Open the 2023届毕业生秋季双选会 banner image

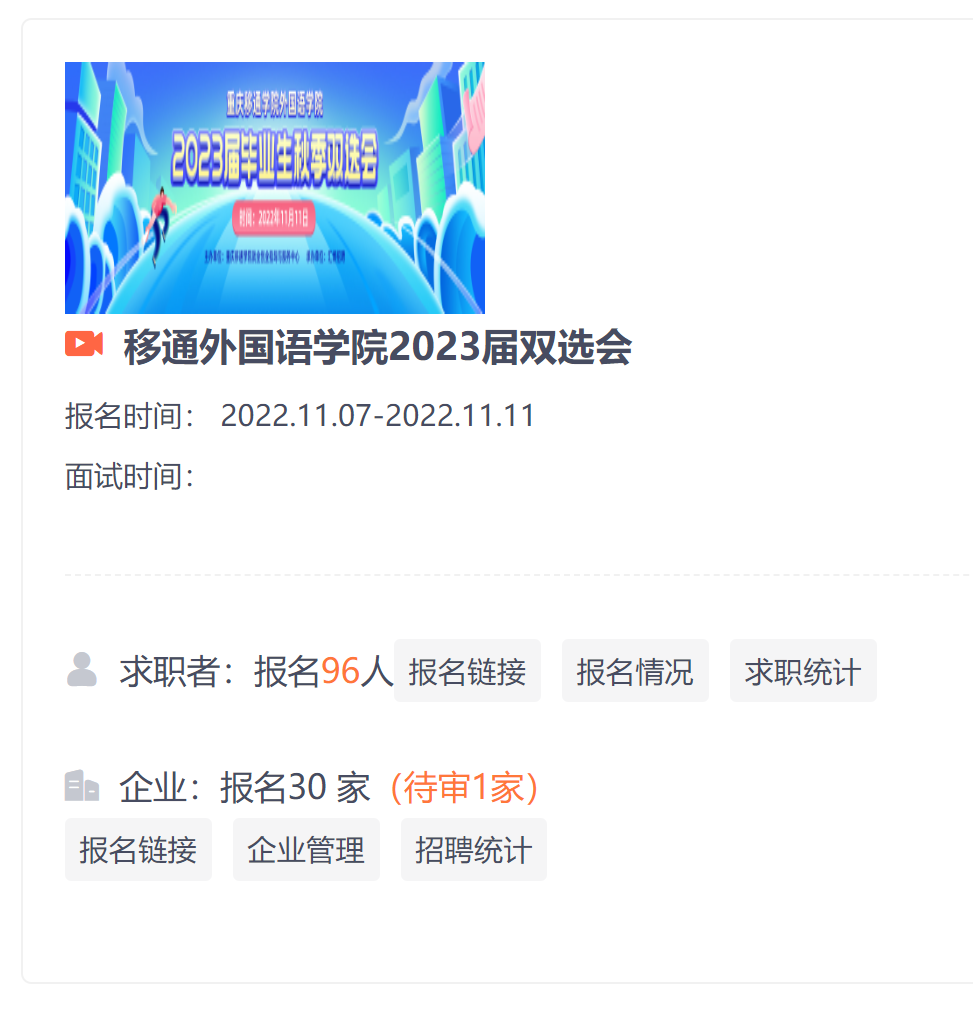(274, 188)
